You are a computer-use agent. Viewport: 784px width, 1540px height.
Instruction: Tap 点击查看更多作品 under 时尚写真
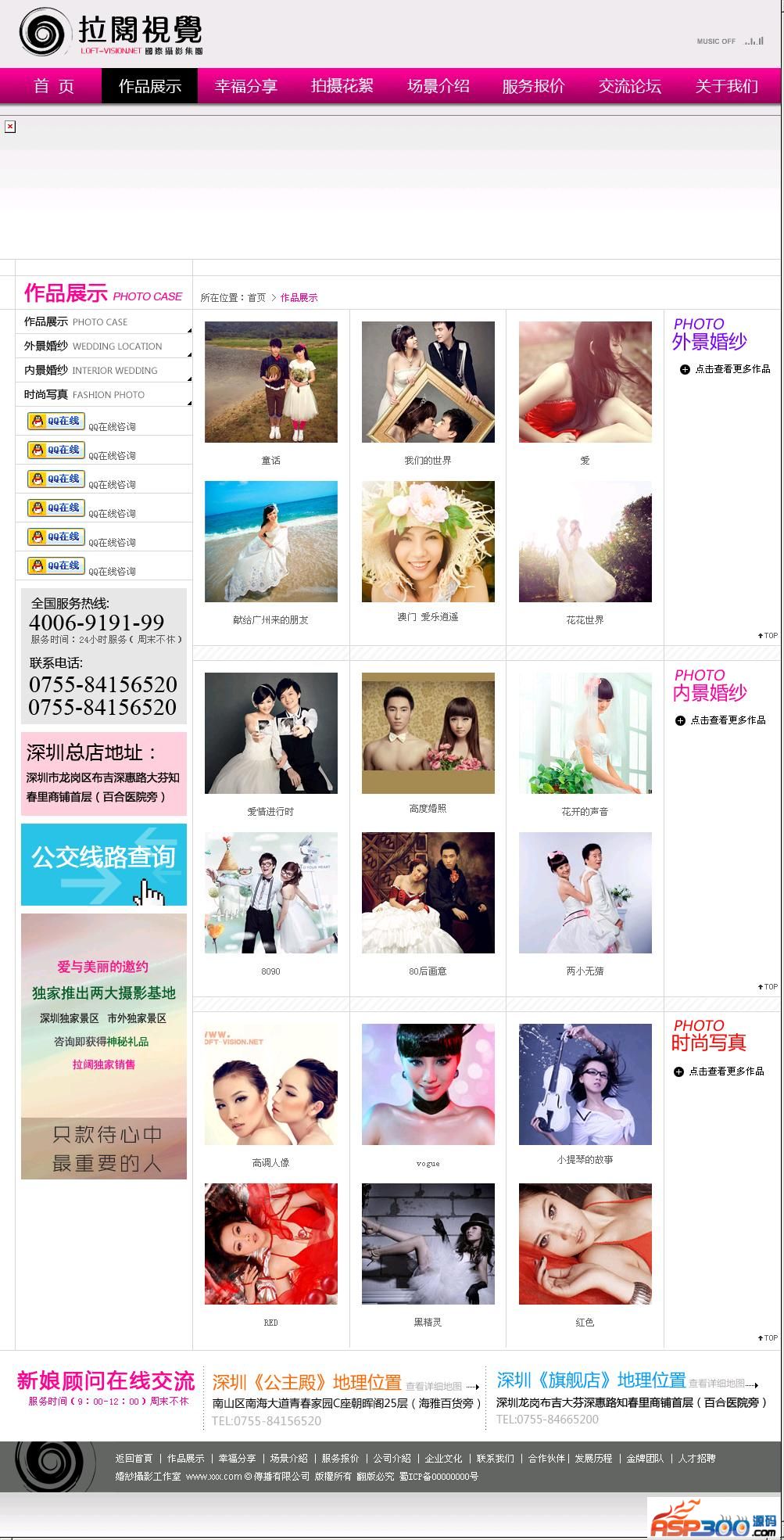(x=725, y=1072)
